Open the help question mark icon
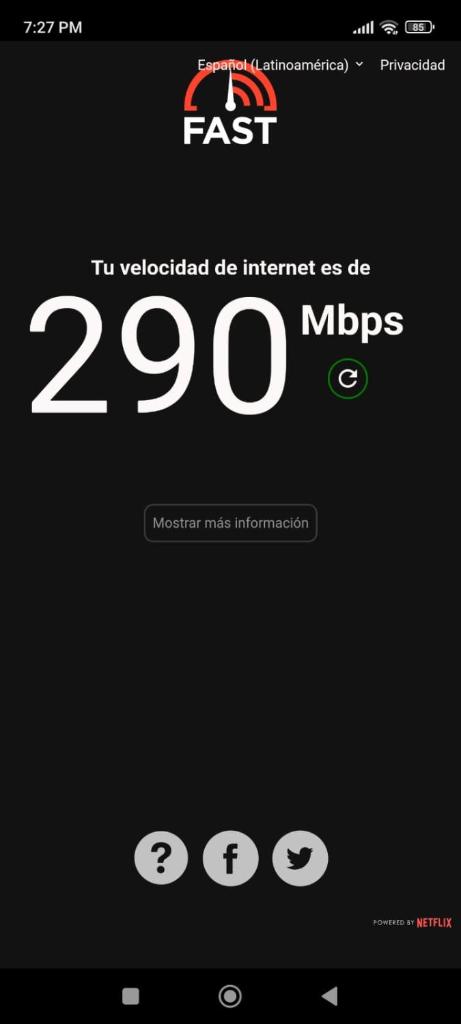This screenshot has width=461, height=1024. 161,858
